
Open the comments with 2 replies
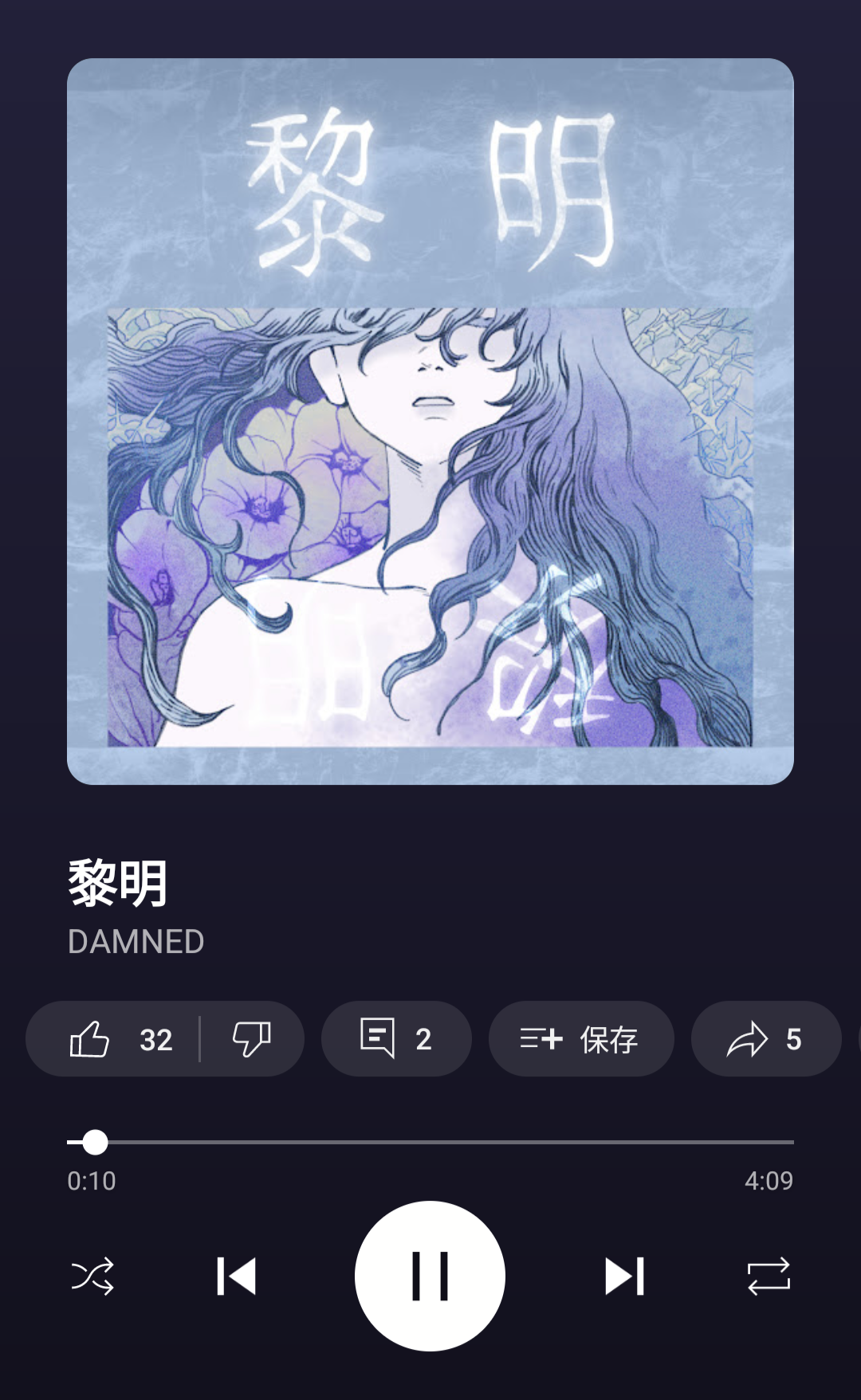[395, 1039]
